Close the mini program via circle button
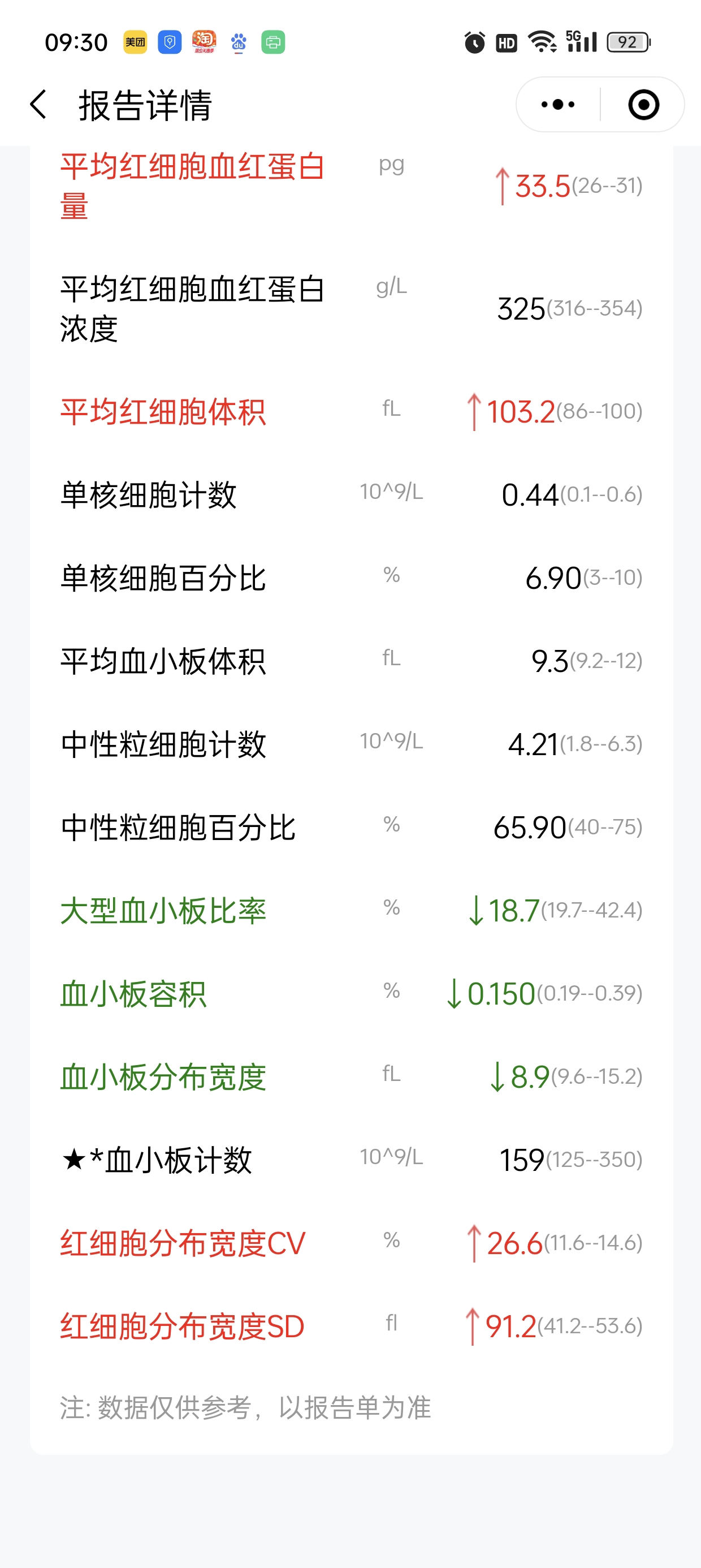Viewport: 701px width, 1568px height. (x=643, y=105)
